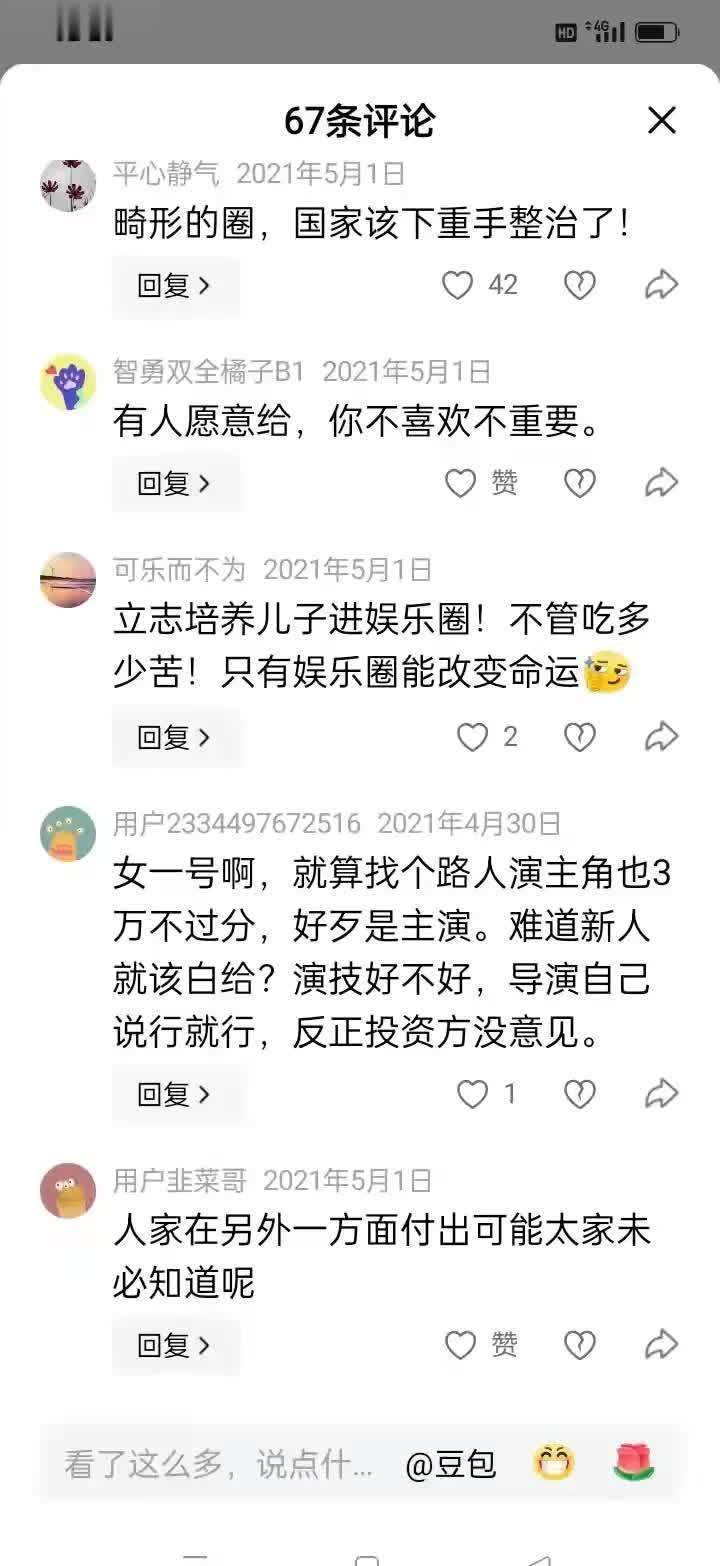Like 用户2334497672516's comment
This screenshot has height=1566, width=720.
[472, 1095]
